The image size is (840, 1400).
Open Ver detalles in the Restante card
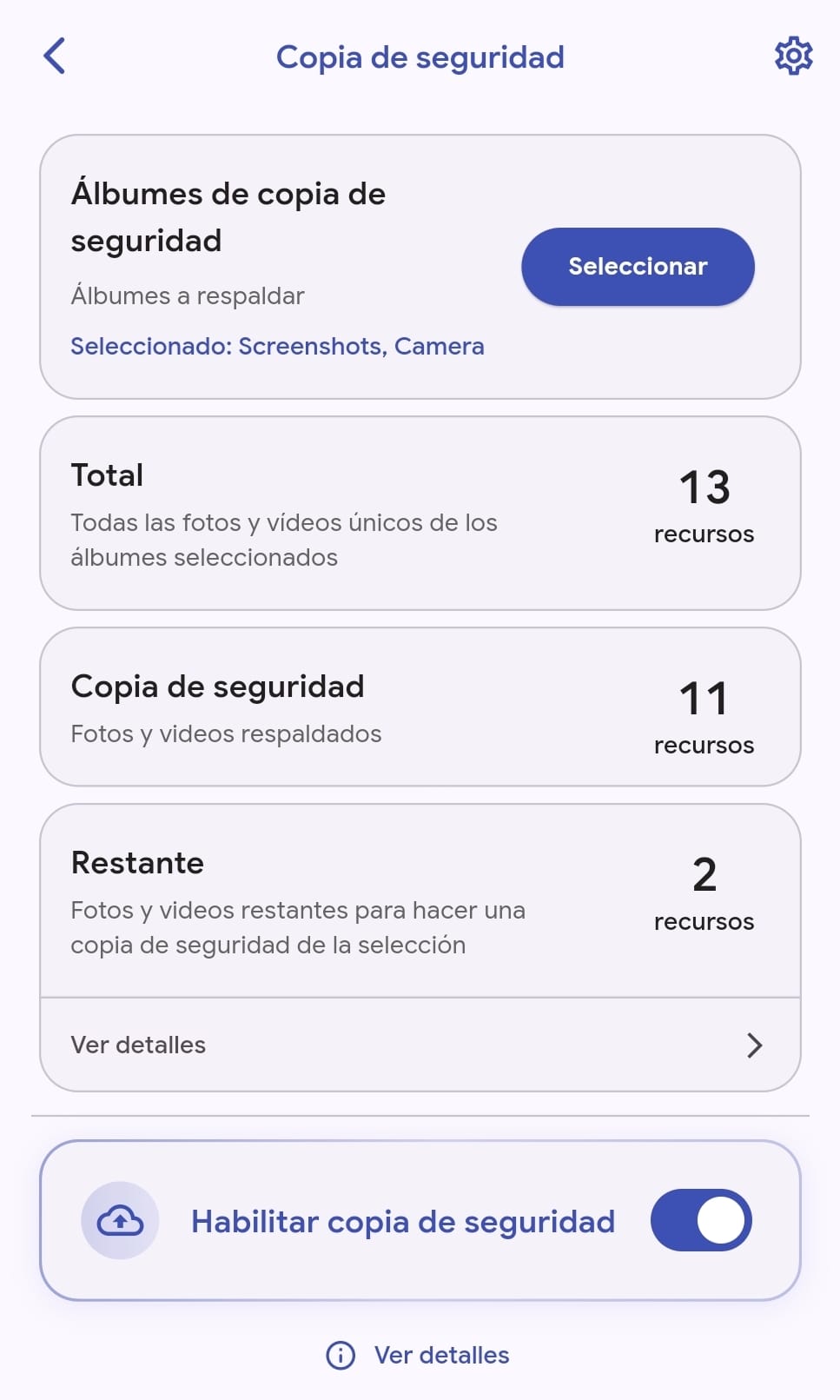click(x=137, y=1045)
